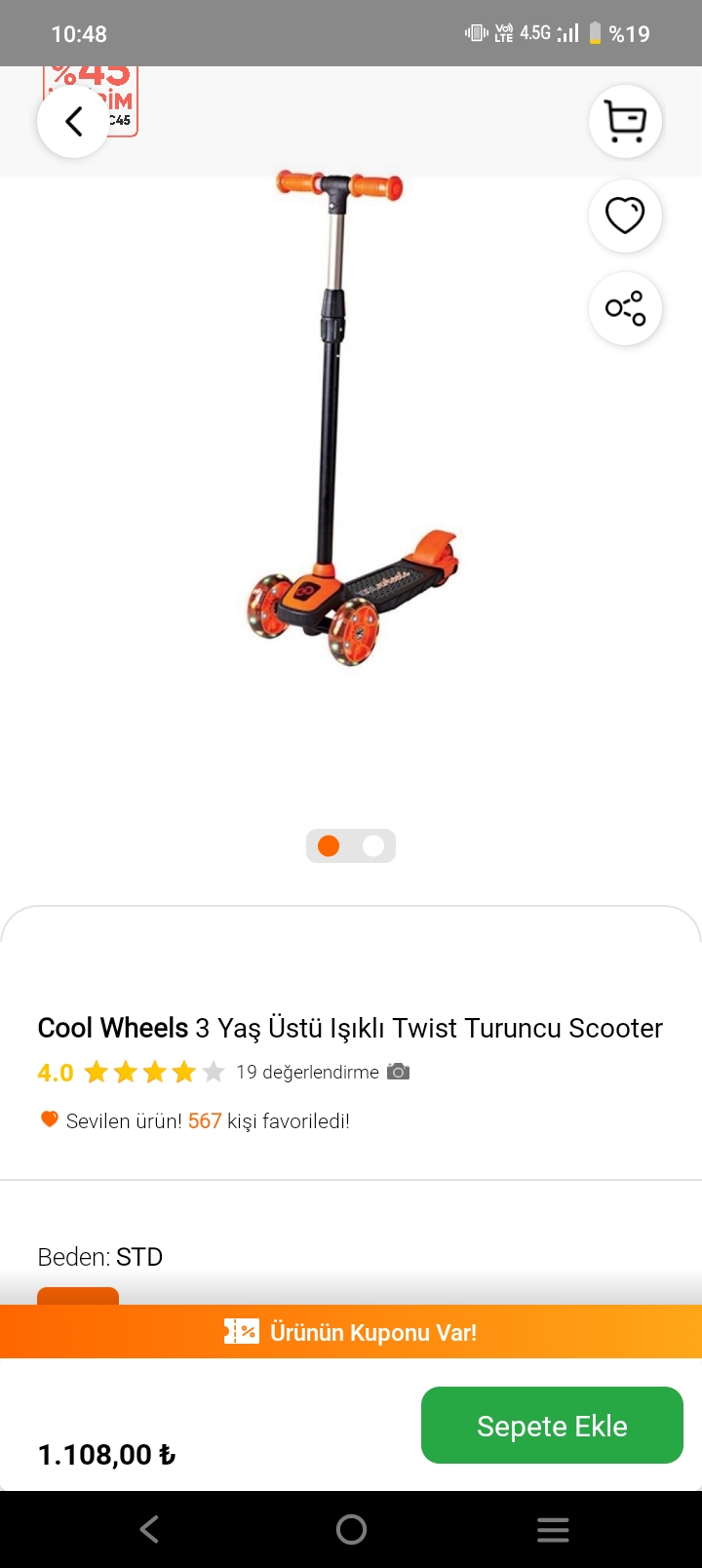Open system recent apps
The image size is (702, 1568).
552,1529
